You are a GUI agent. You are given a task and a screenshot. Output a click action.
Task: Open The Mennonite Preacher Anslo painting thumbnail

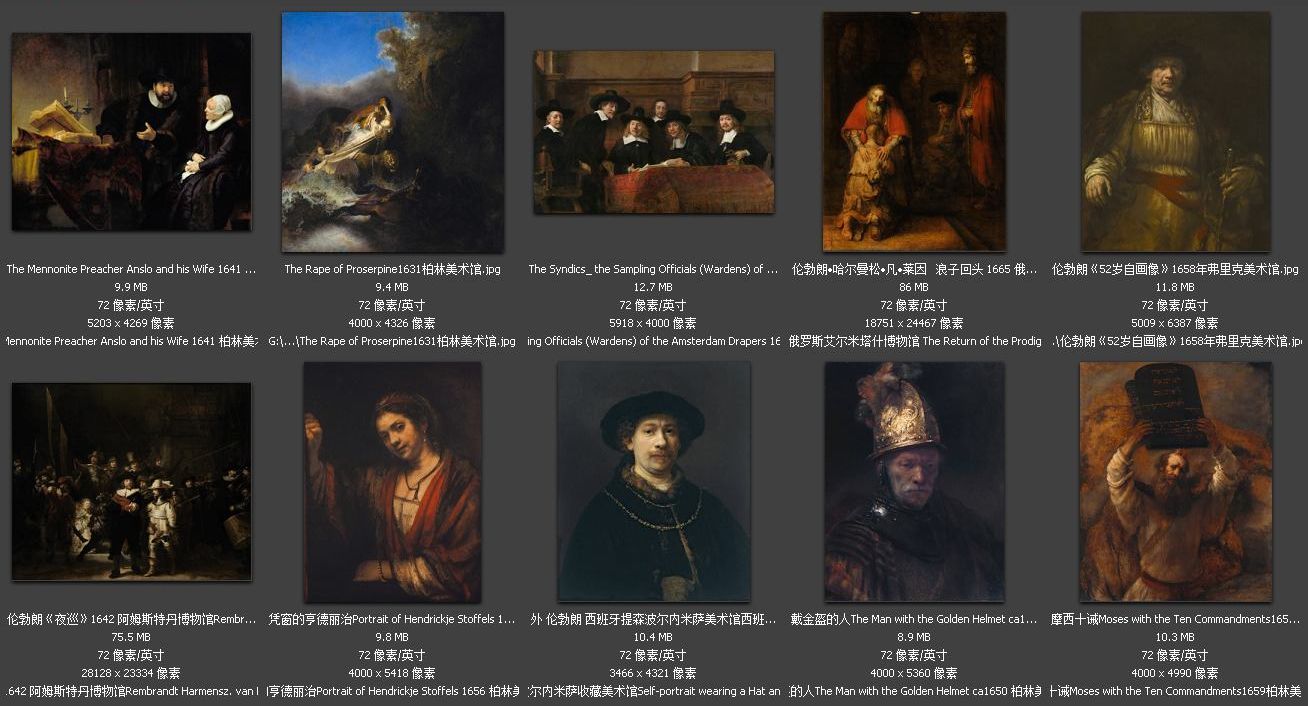click(131, 132)
